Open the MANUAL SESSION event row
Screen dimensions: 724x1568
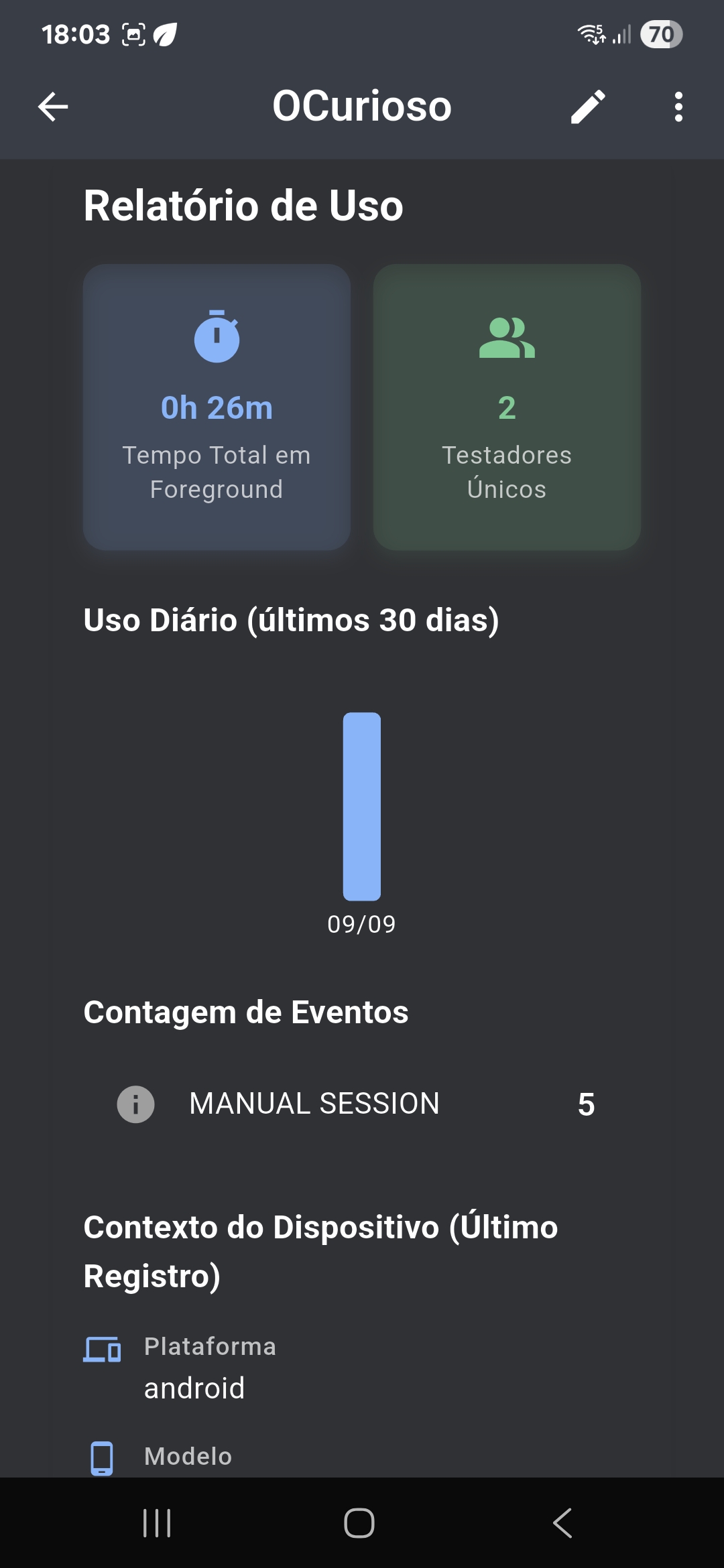357,1104
